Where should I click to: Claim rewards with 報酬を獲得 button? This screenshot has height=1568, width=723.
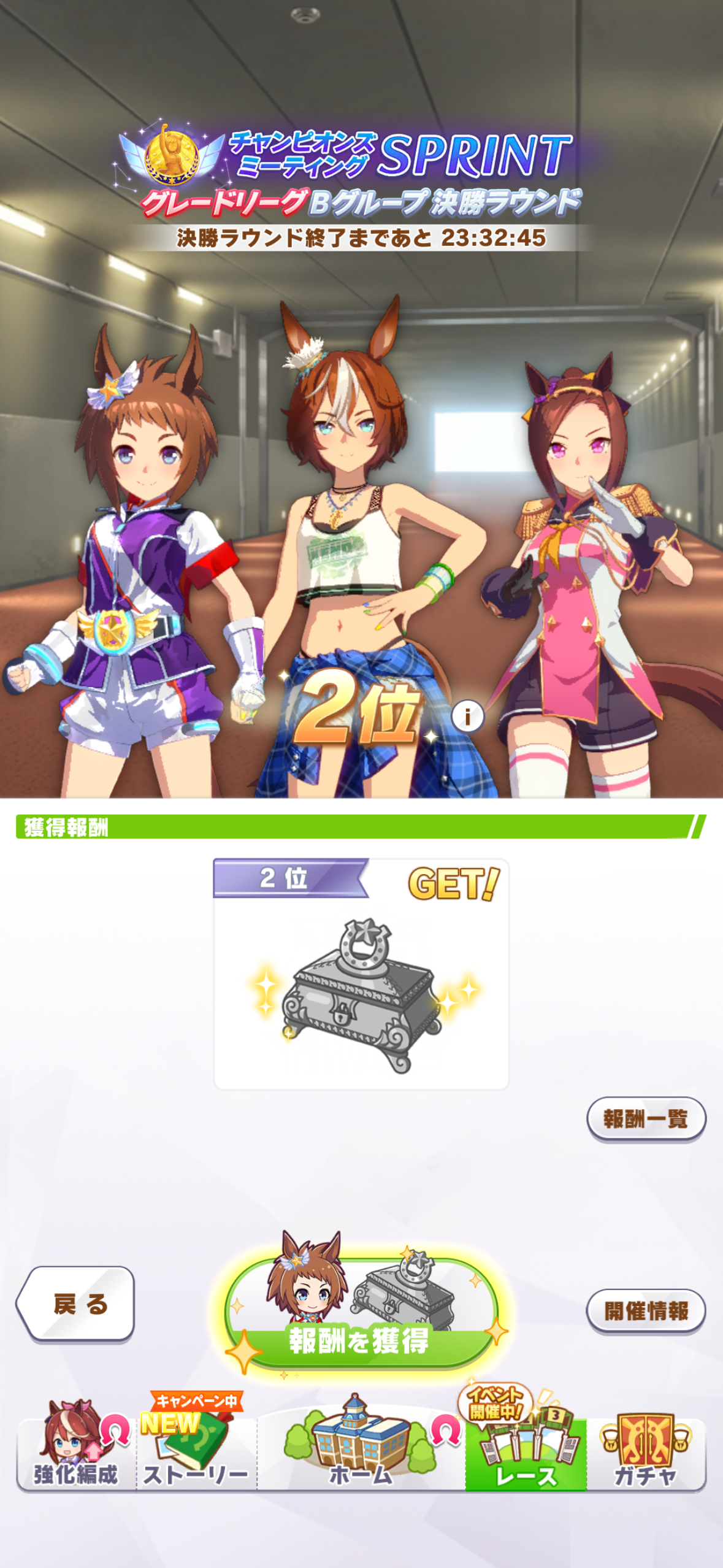tap(360, 1314)
